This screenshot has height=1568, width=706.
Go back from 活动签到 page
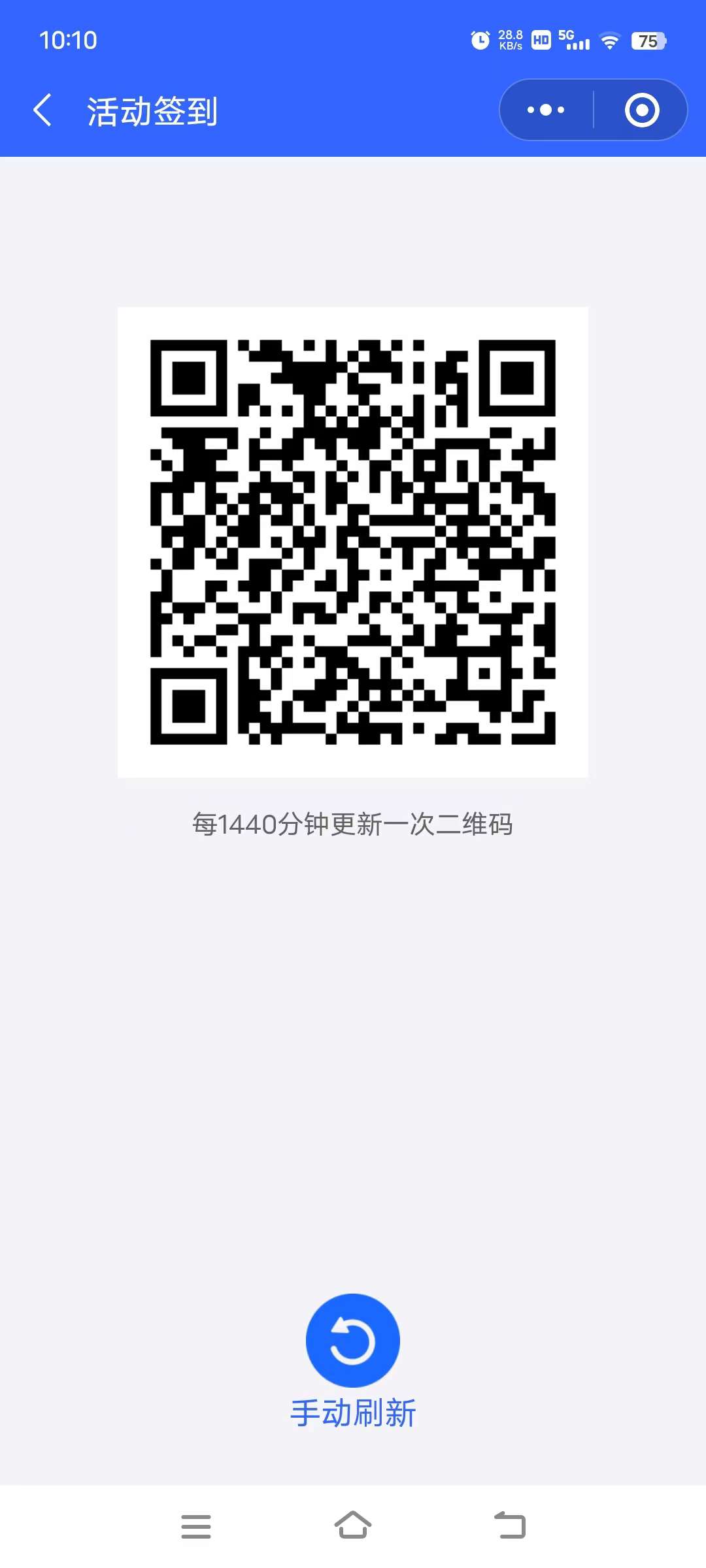(43, 110)
